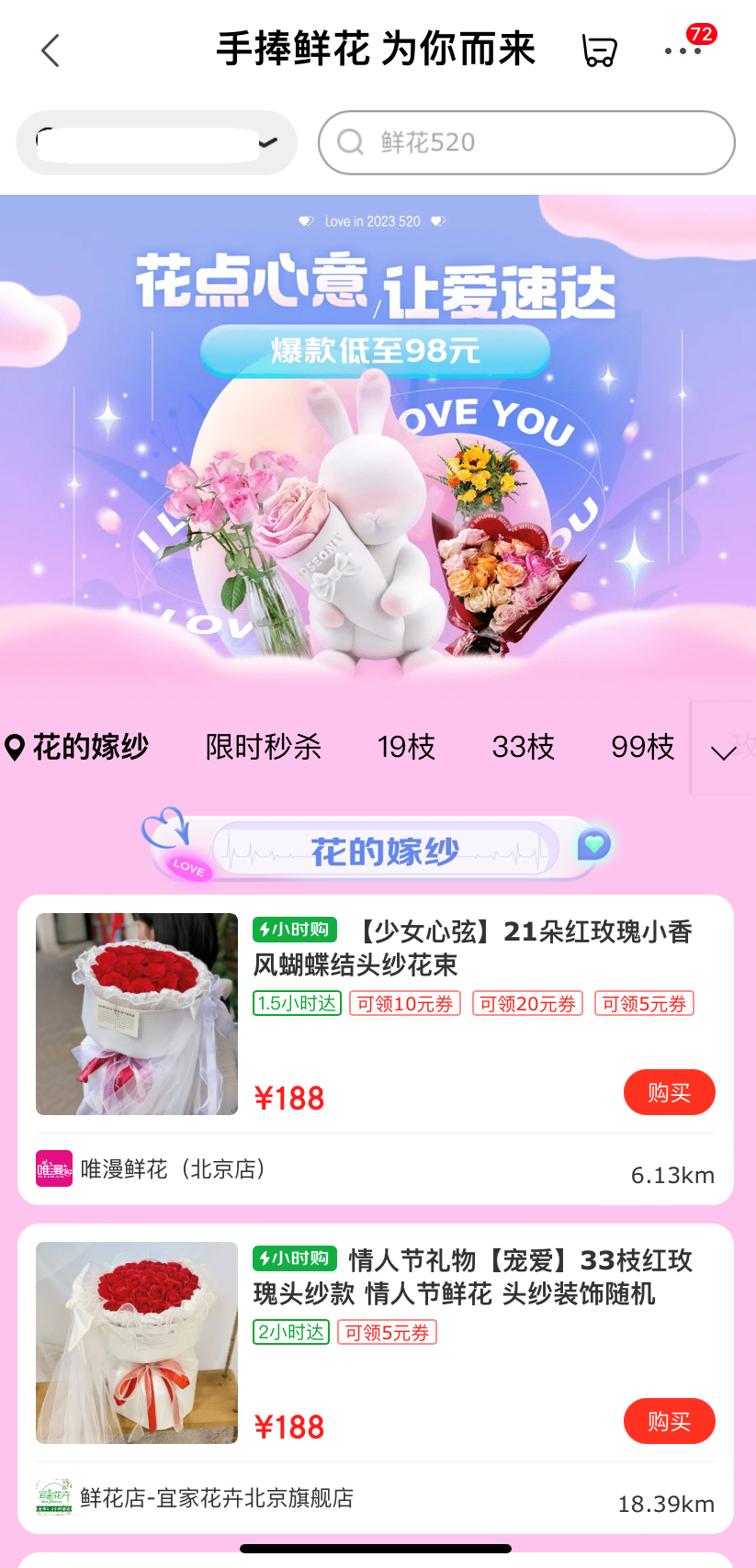Open the location dropdown
Screen dimensions: 756x1568
pyautogui.click(x=156, y=142)
